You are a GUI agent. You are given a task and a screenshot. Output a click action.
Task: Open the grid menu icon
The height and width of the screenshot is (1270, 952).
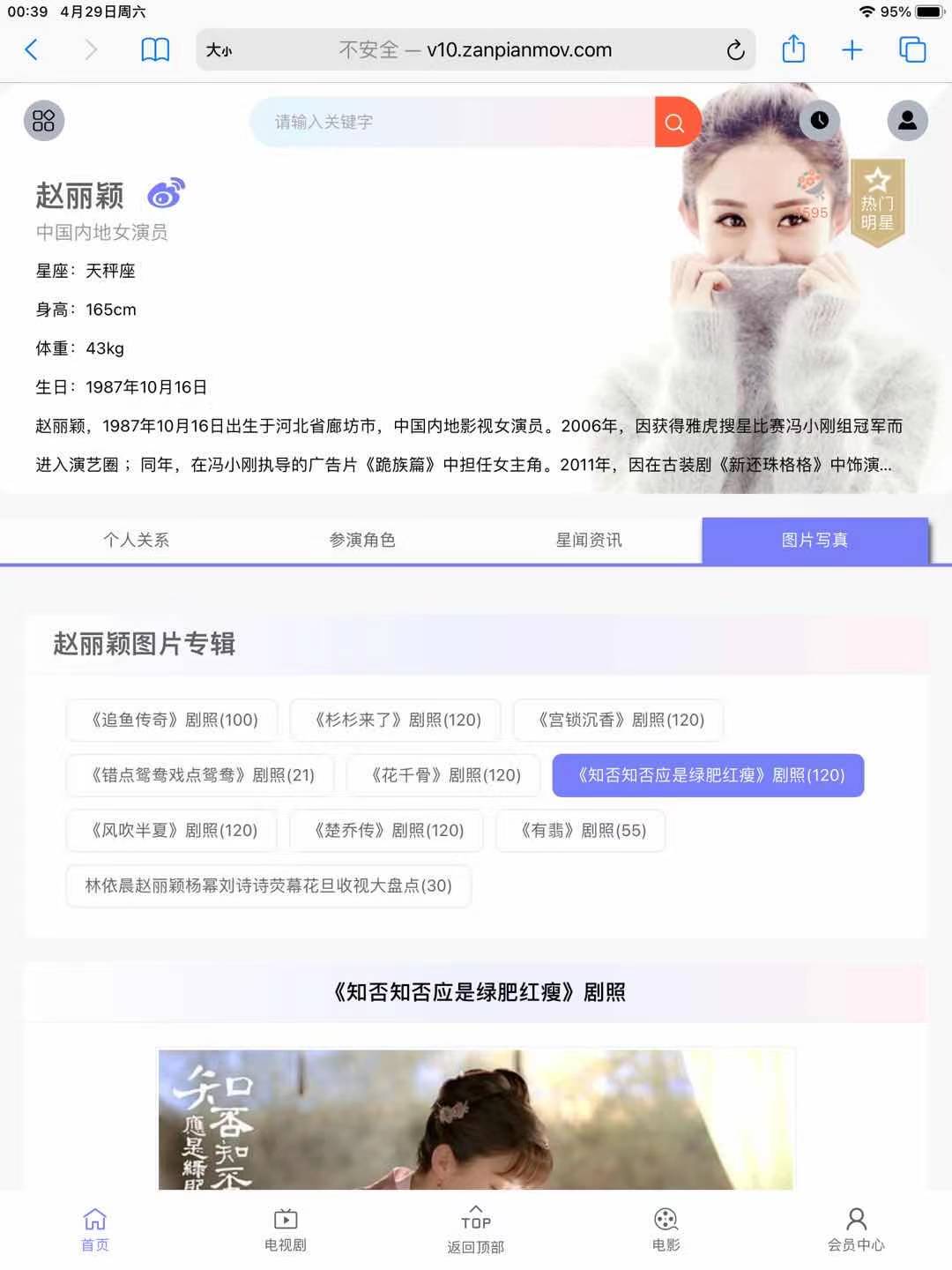click(x=44, y=121)
